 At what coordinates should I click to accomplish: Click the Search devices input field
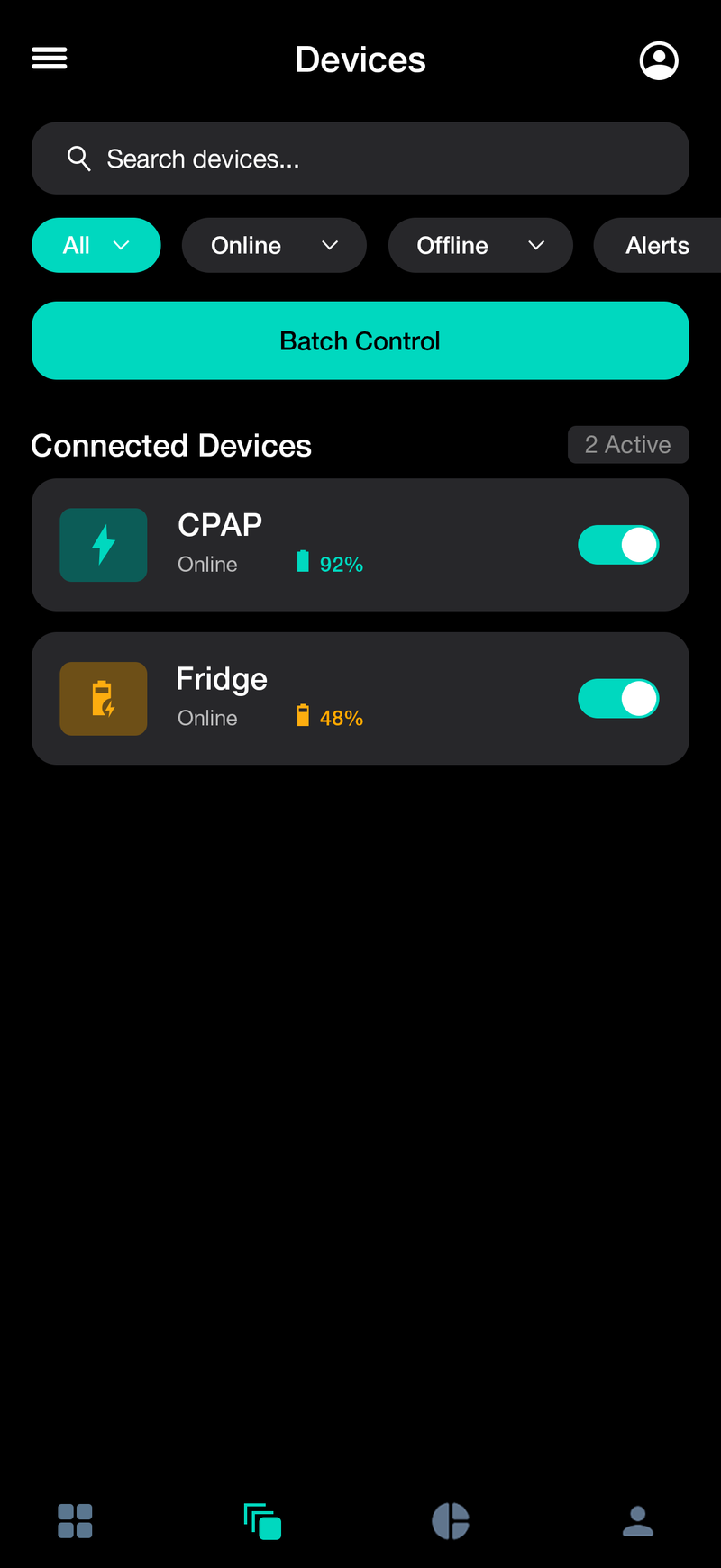click(x=360, y=158)
